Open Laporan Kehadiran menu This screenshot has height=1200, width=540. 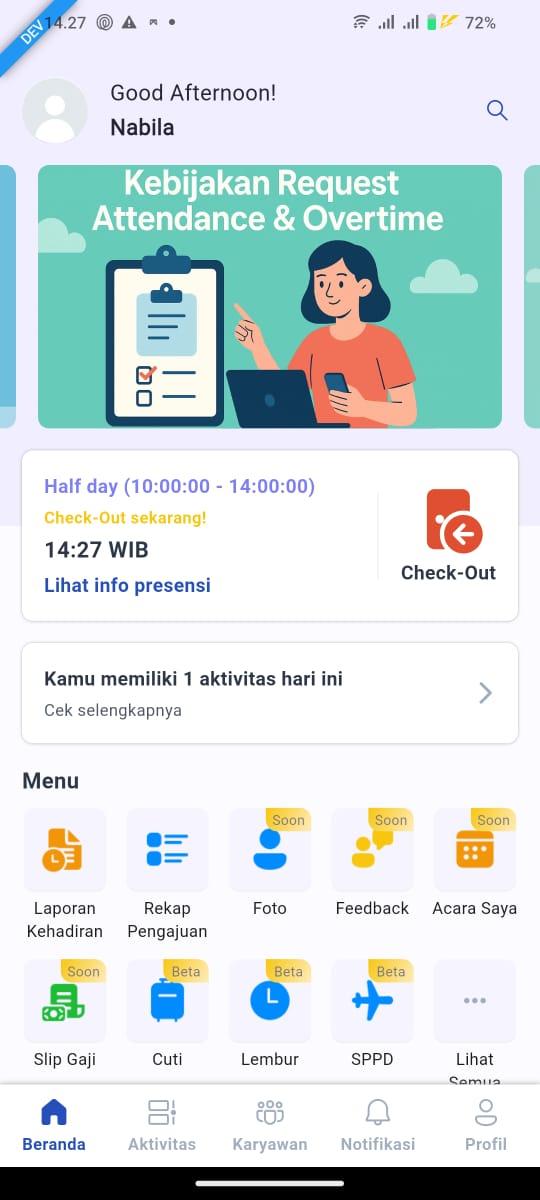(x=64, y=874)
